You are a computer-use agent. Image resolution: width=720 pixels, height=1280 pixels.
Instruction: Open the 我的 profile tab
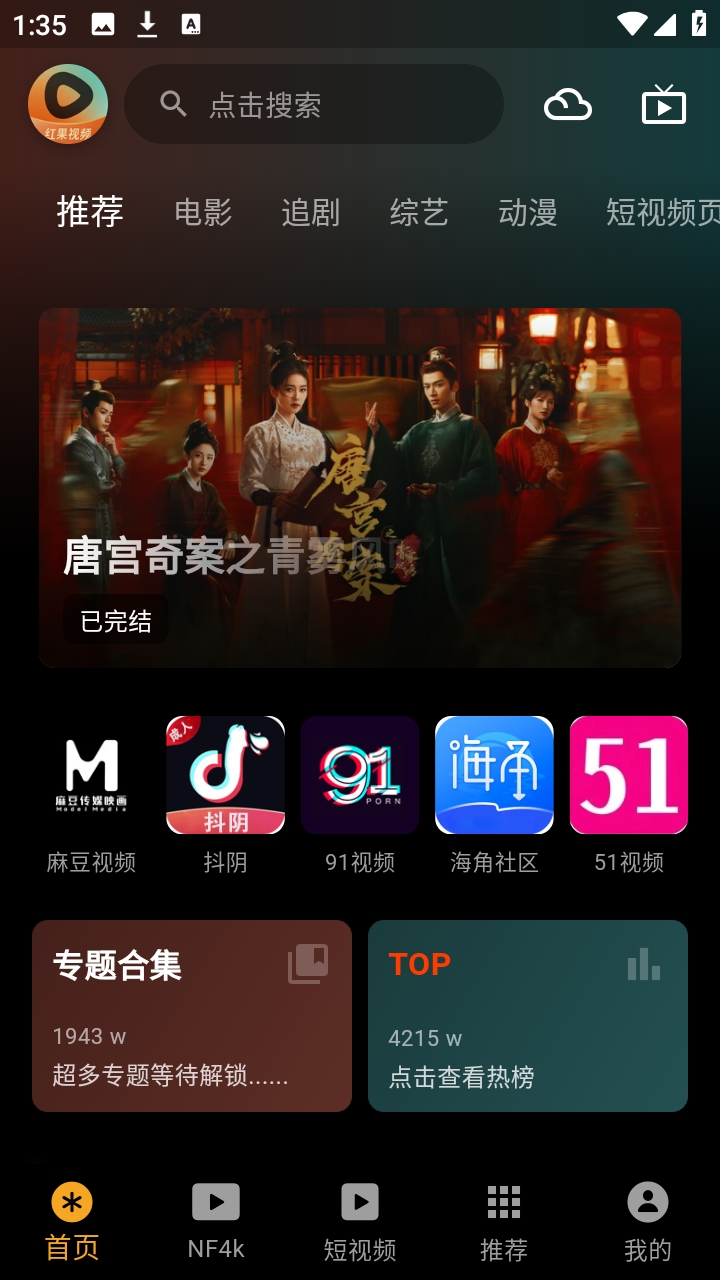(x=648, y=1221)
